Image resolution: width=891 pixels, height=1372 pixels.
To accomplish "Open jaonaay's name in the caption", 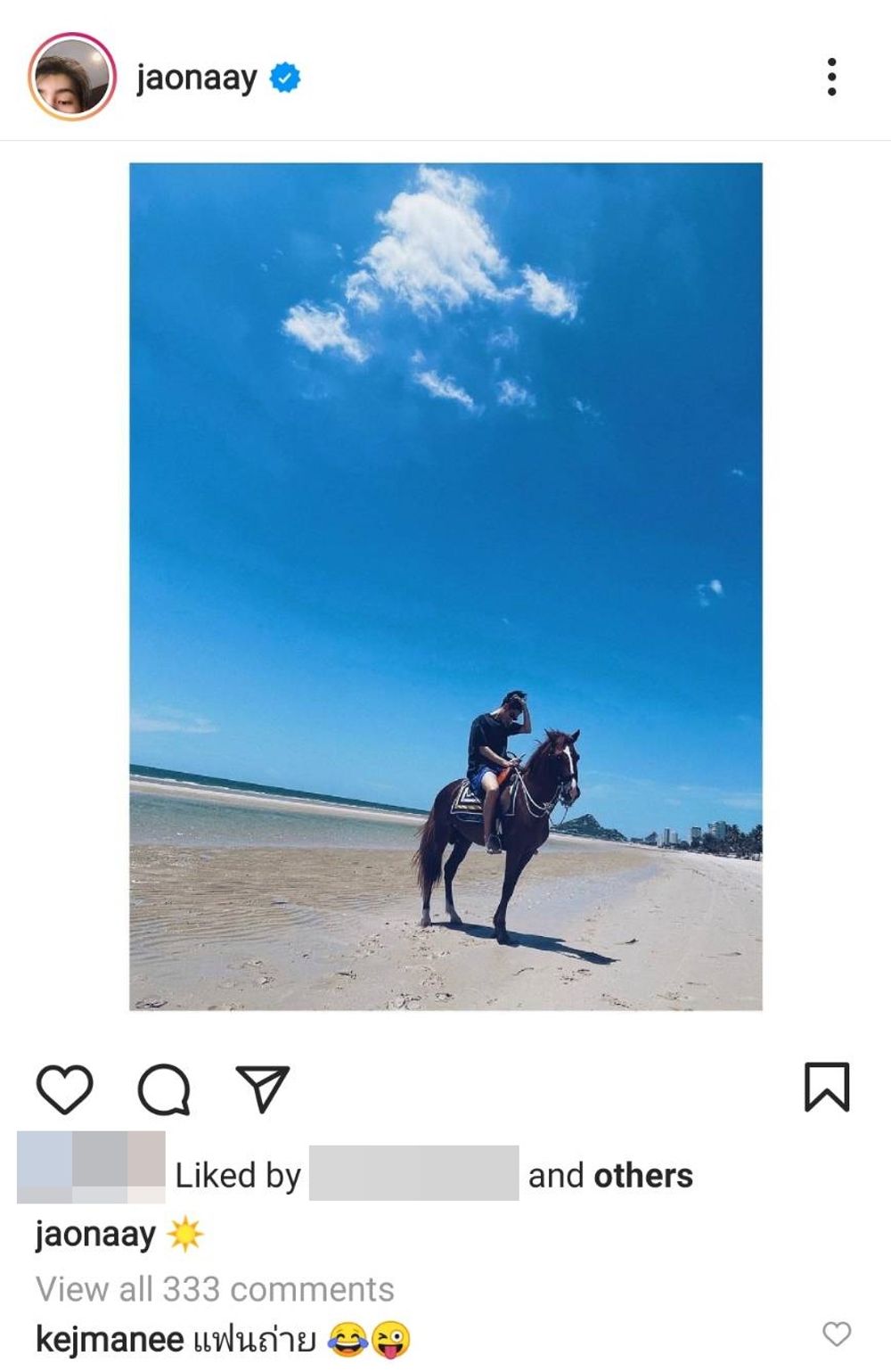I will 95,1235.
